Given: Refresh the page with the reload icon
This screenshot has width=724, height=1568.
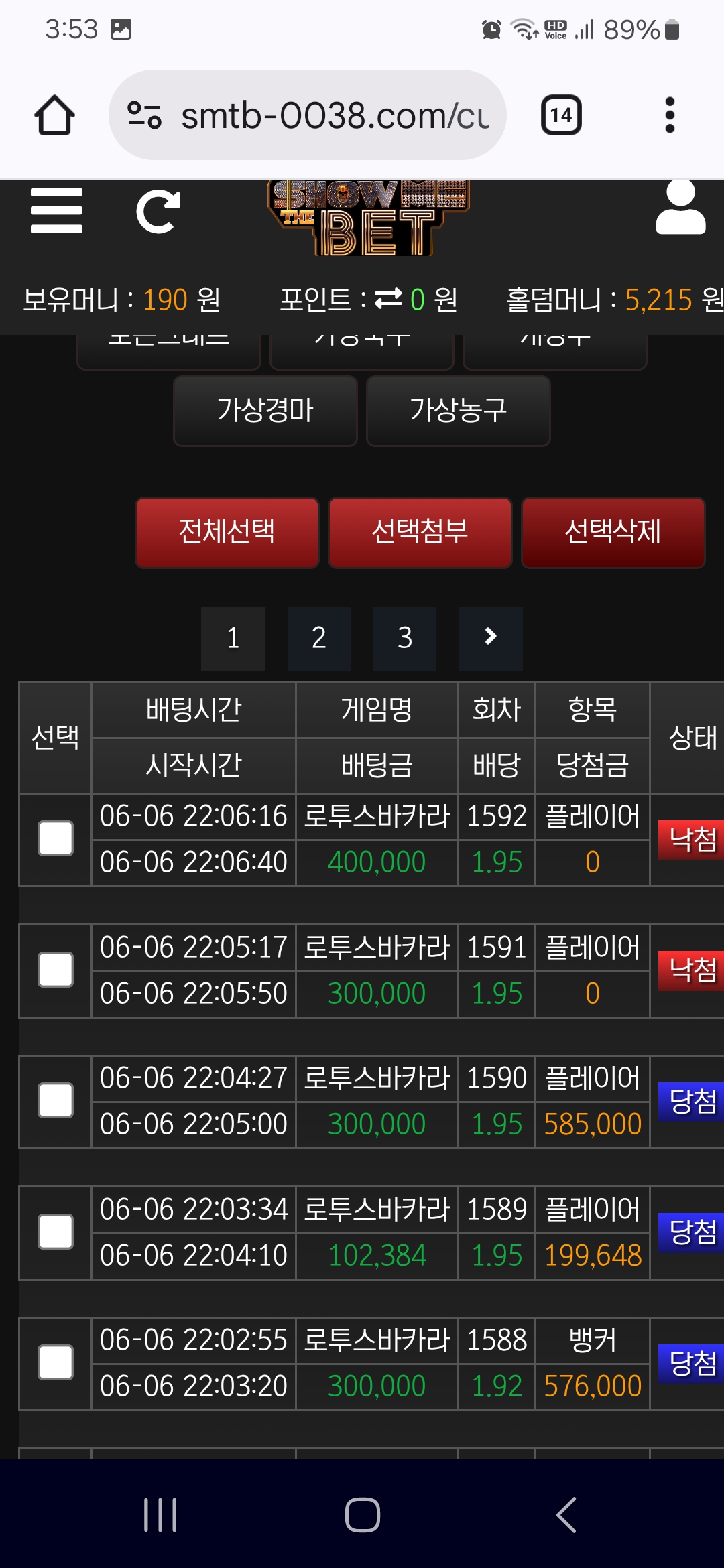Looking at the screenshot, I should 158,212.
